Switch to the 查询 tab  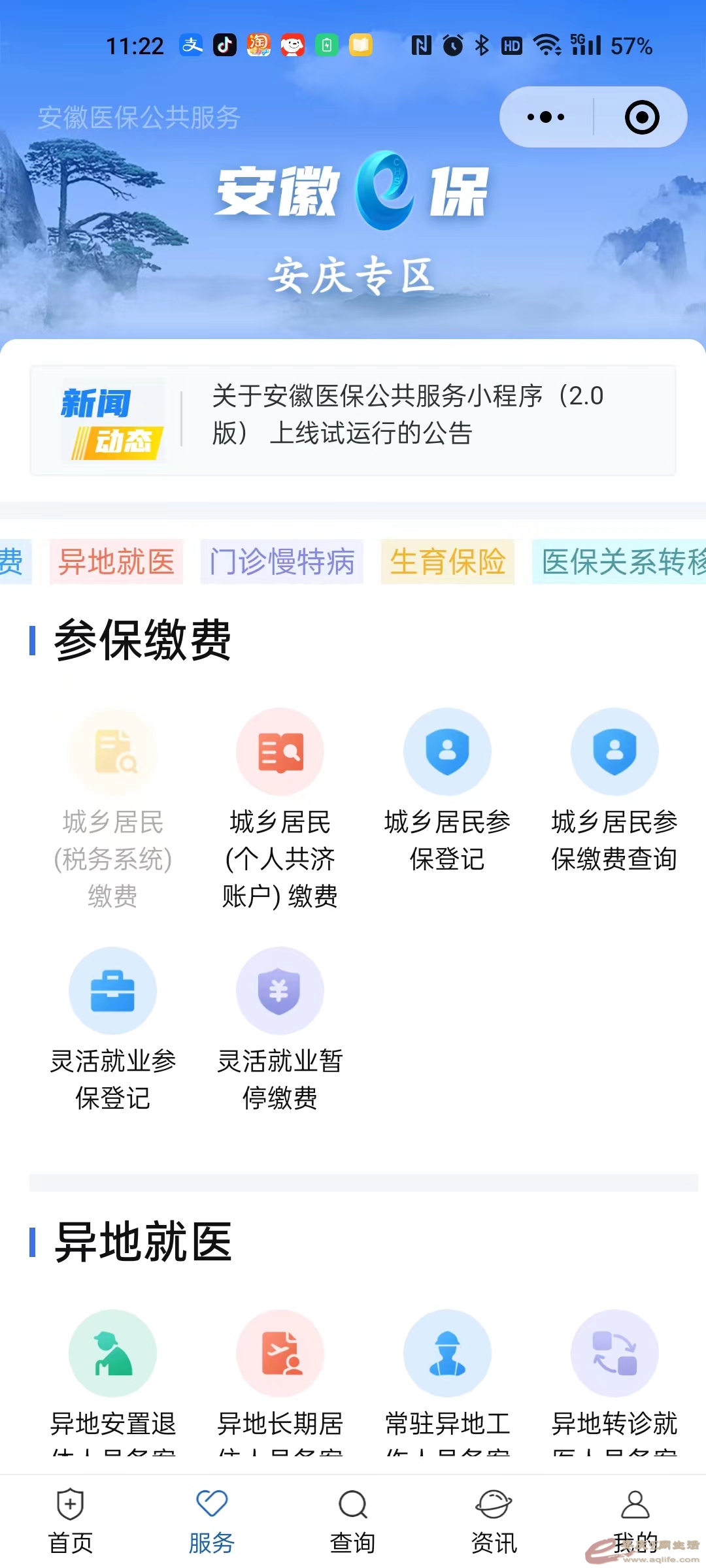pos(353,1521)
